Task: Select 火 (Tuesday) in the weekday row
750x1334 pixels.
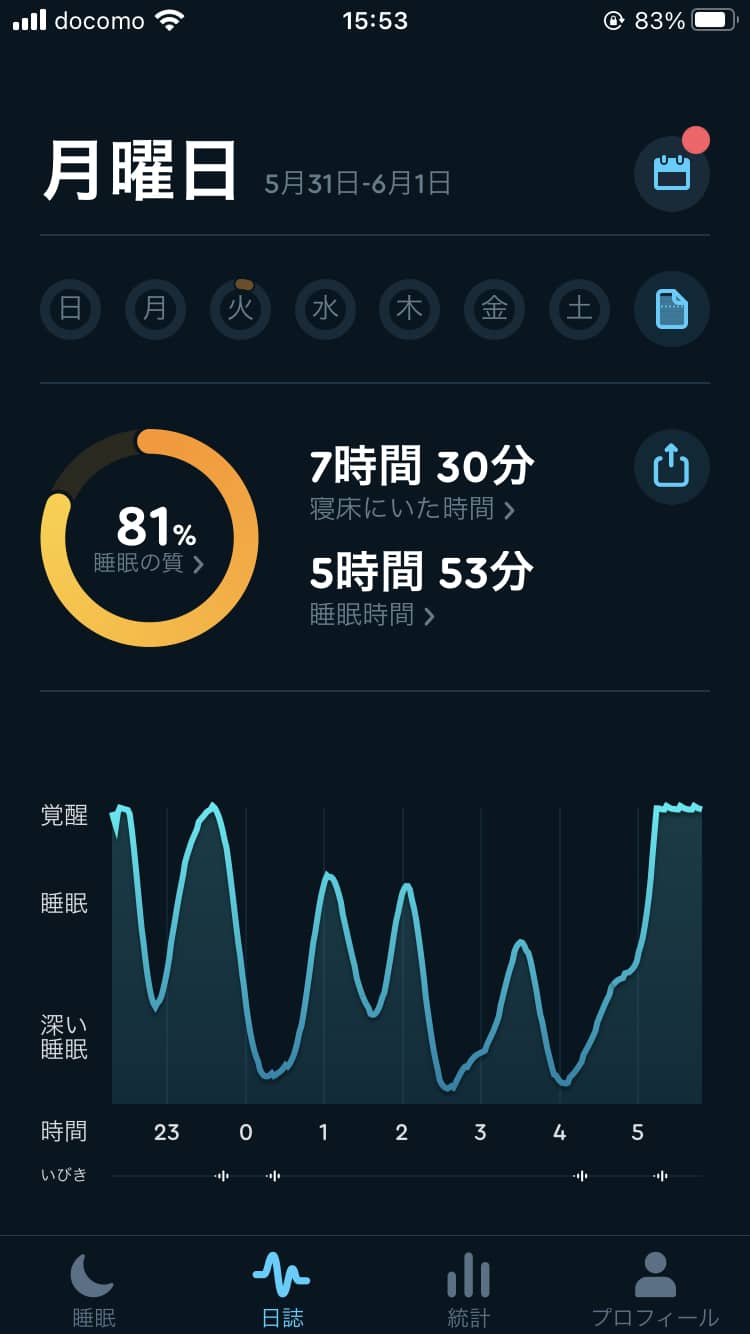Action: click(240, 309)
